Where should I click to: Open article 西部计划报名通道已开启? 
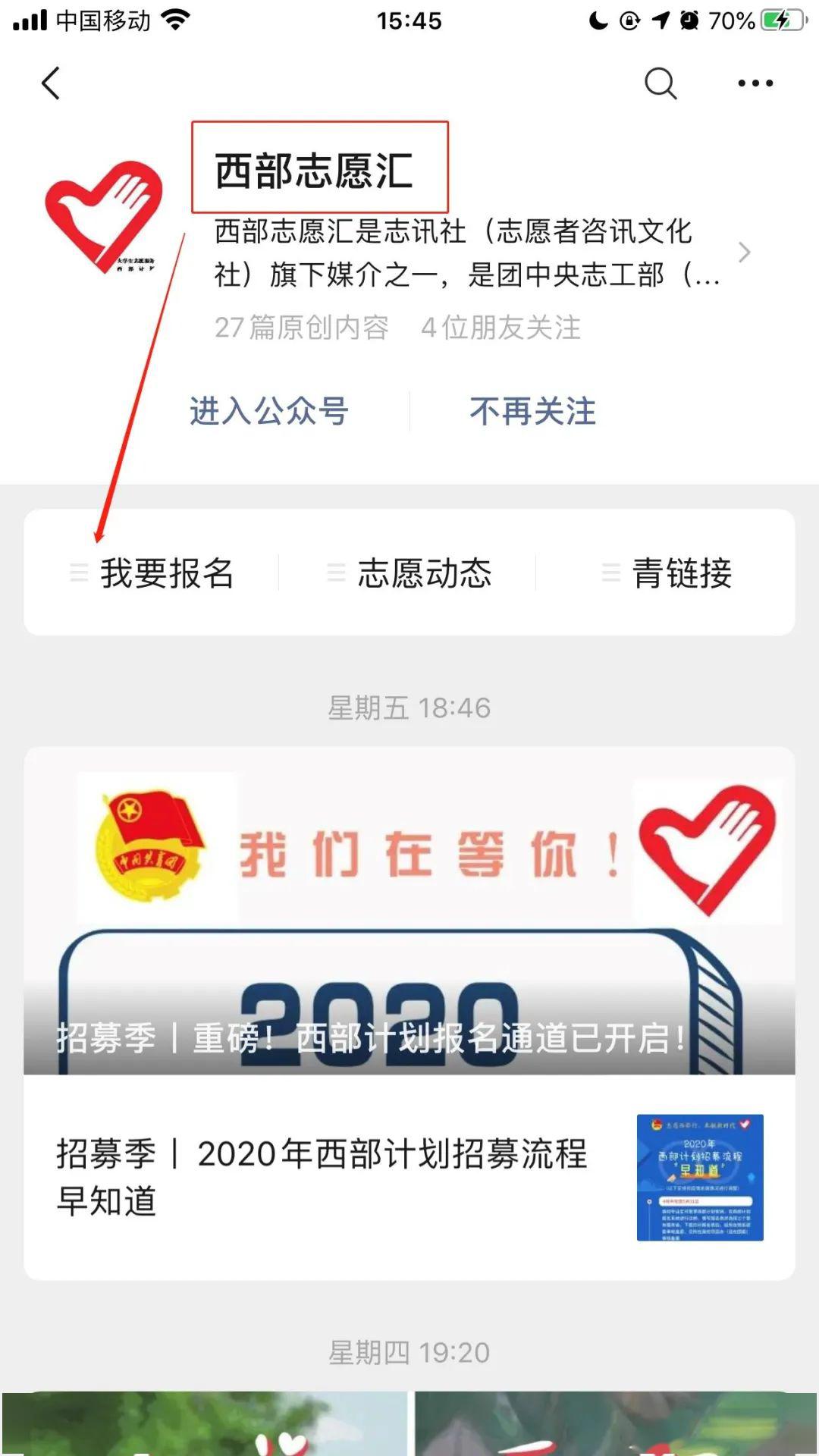(409, 910)
